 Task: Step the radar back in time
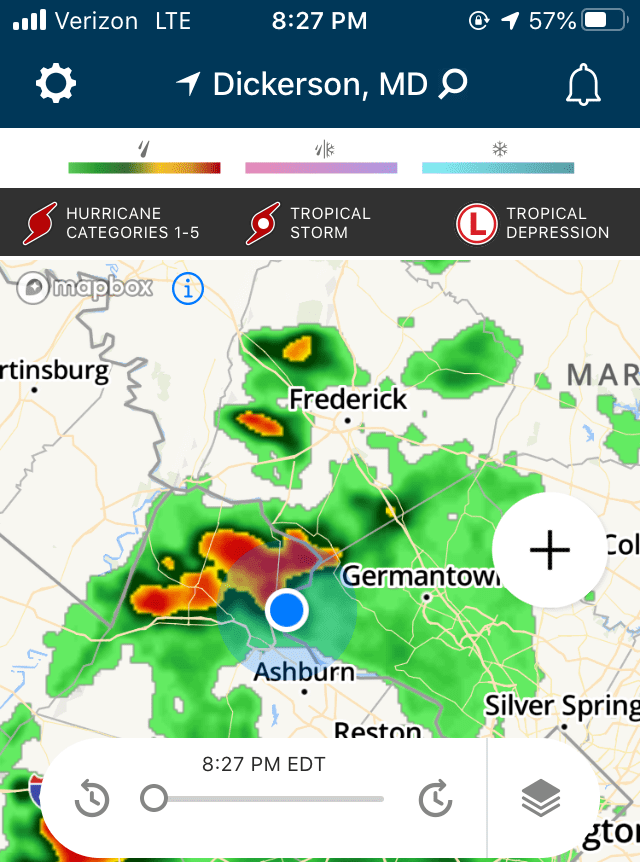[93, 799]
